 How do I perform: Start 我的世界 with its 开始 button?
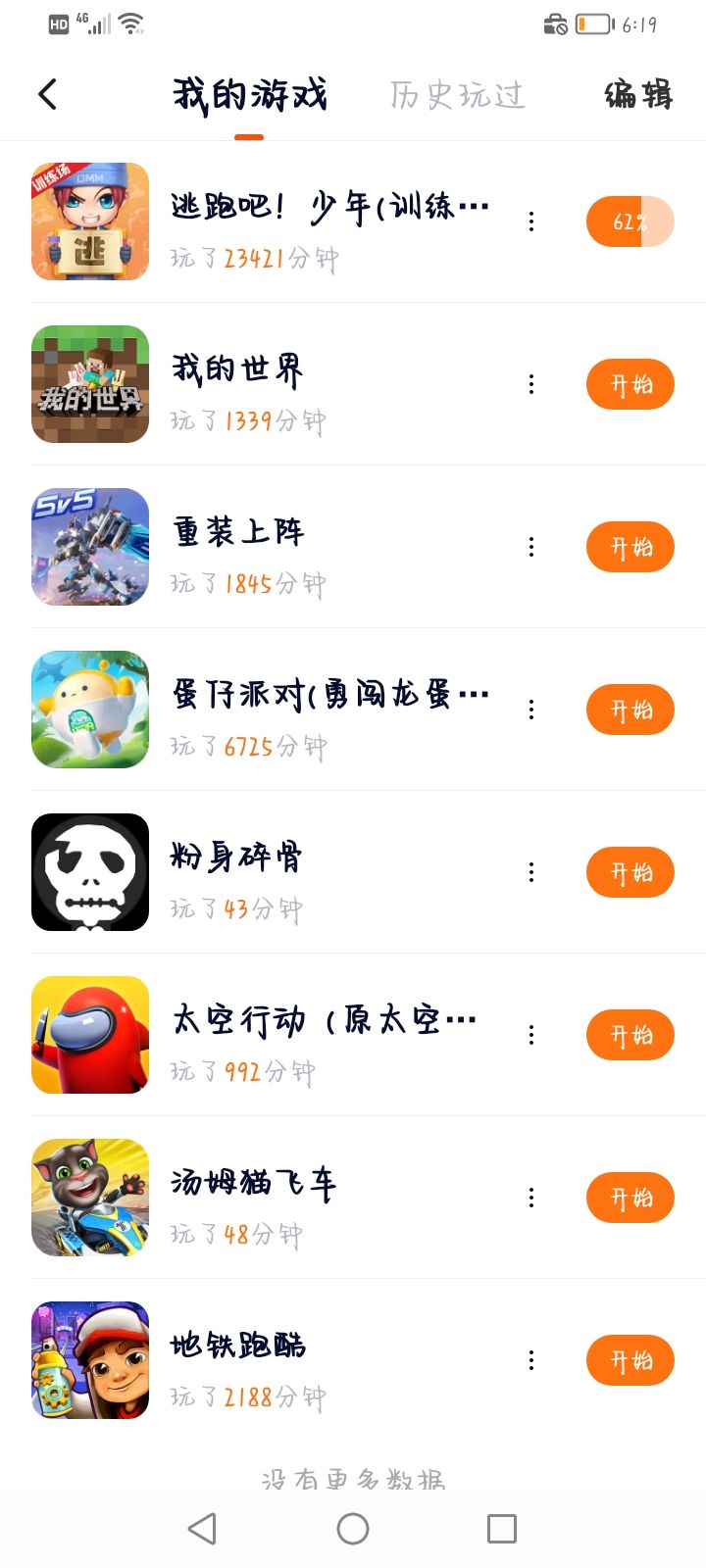tap(630, 384)
